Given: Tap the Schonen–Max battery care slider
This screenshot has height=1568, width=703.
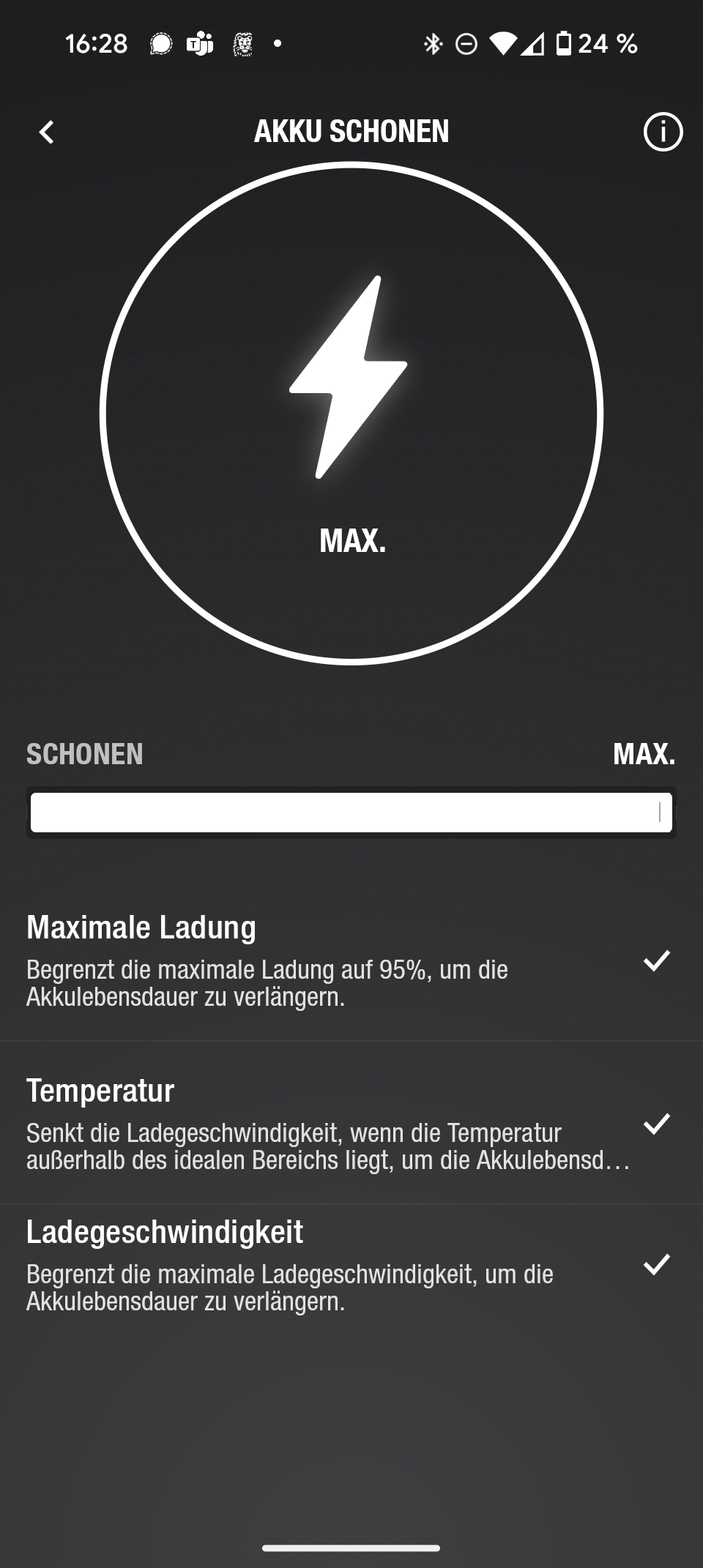Looking at the screenshot, I should point(351,813).
